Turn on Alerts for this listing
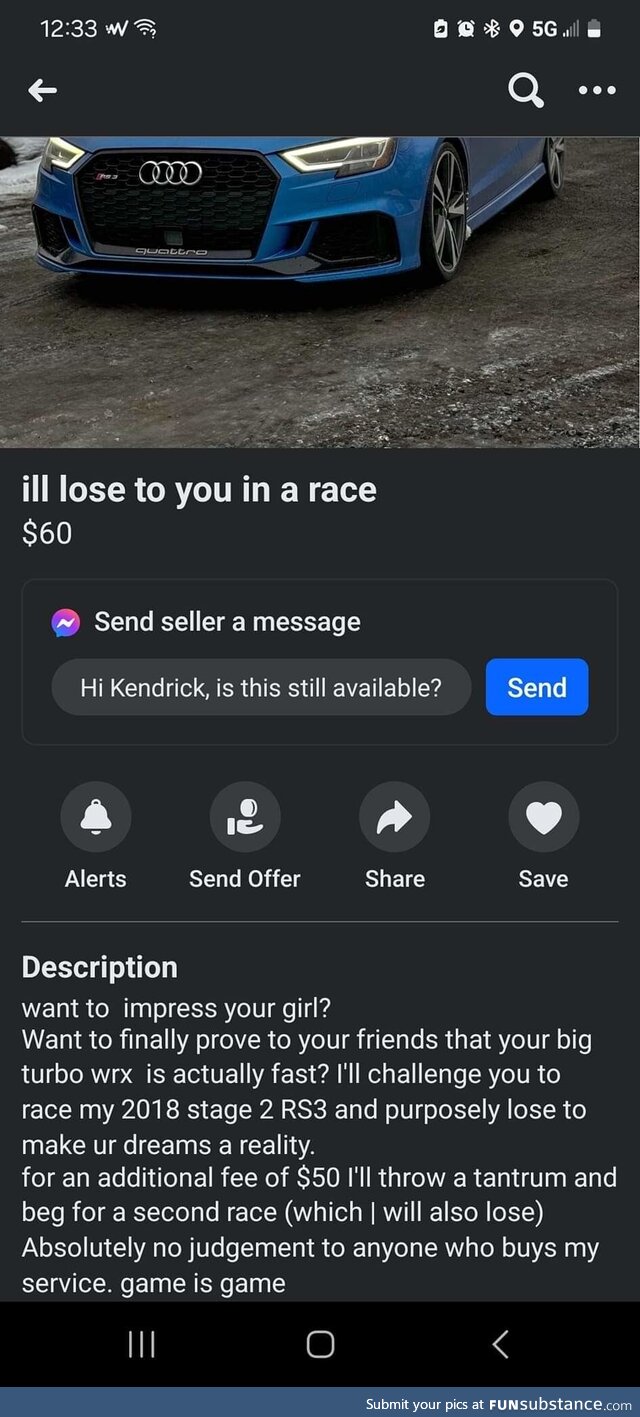This screenshot has height=1417, width=640. (x=96, y=818)
